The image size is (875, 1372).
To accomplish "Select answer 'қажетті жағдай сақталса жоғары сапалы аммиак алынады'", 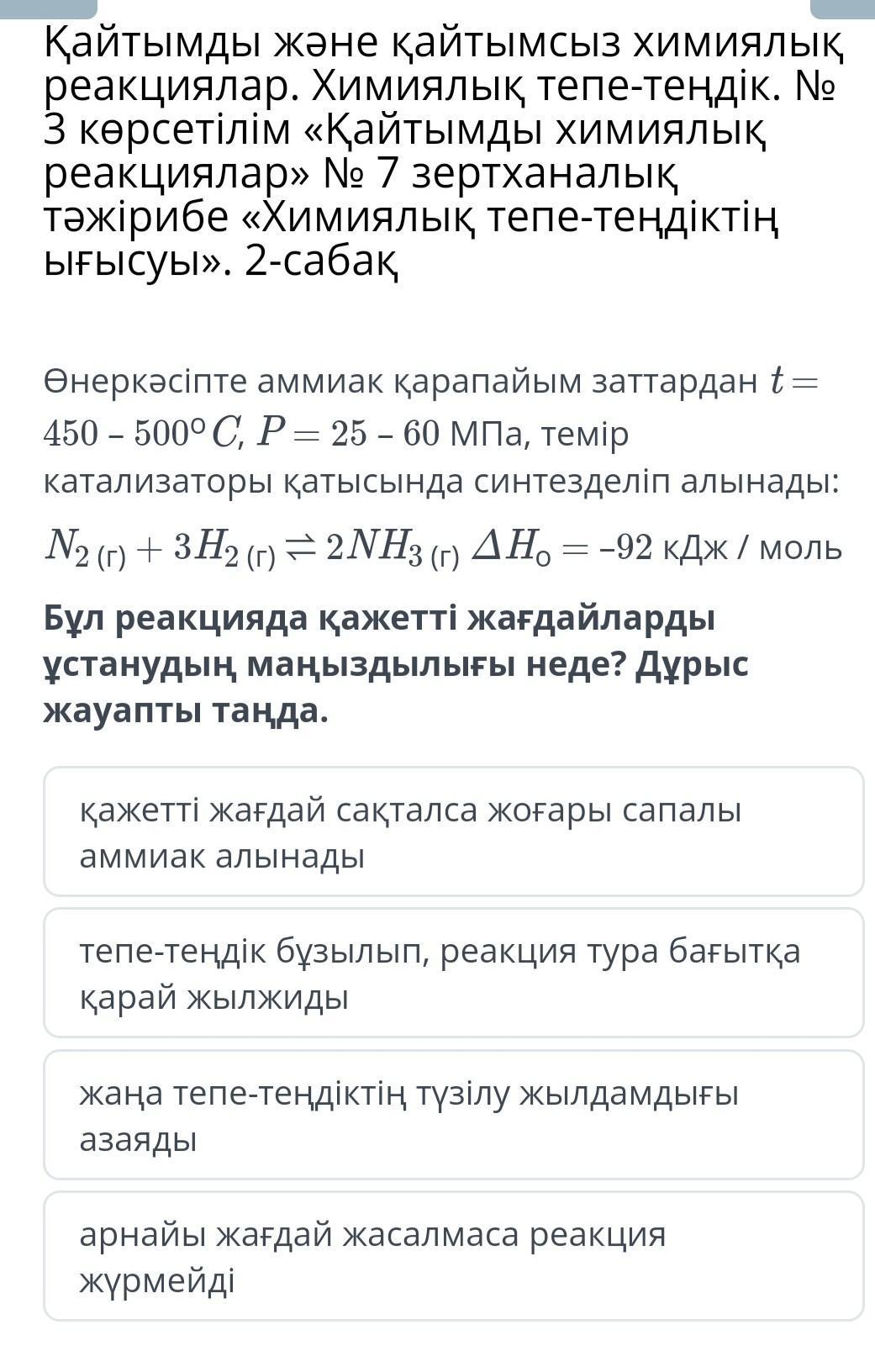I will click(x=453, y=831).
